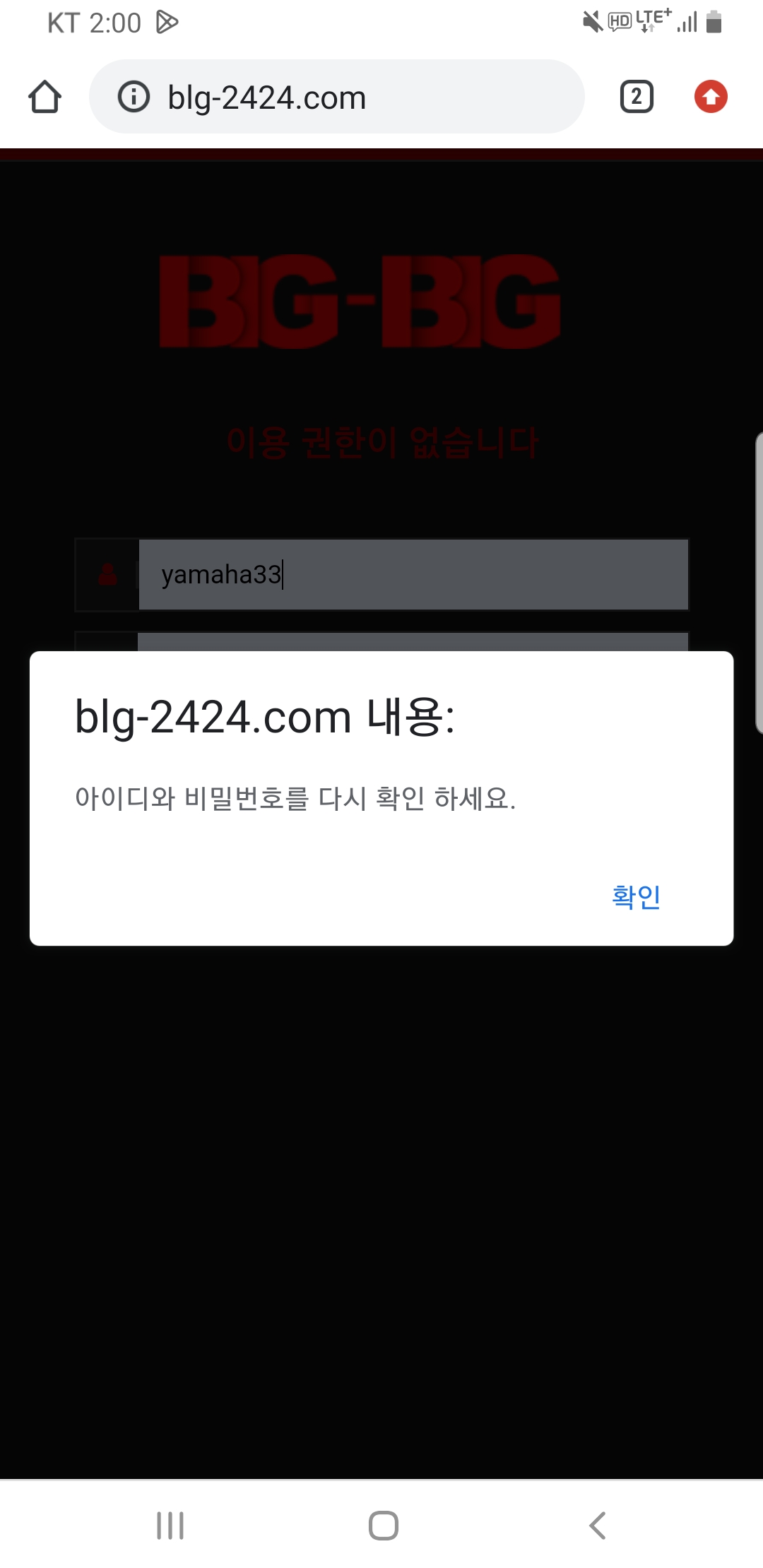Tap the blg-2424.com address bar
The image size is (763, 1568).
[x=353, y=97]
